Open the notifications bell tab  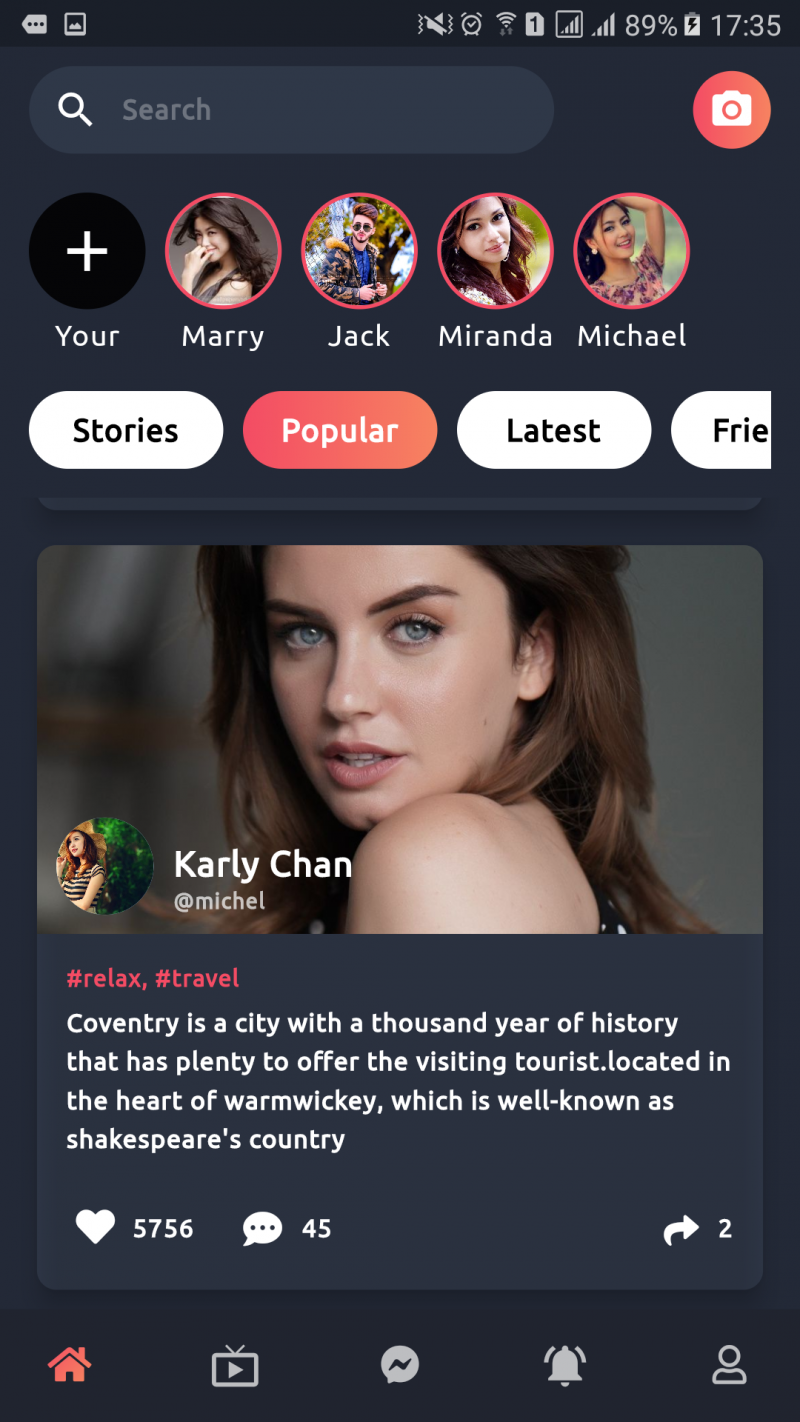(564, 1365)
